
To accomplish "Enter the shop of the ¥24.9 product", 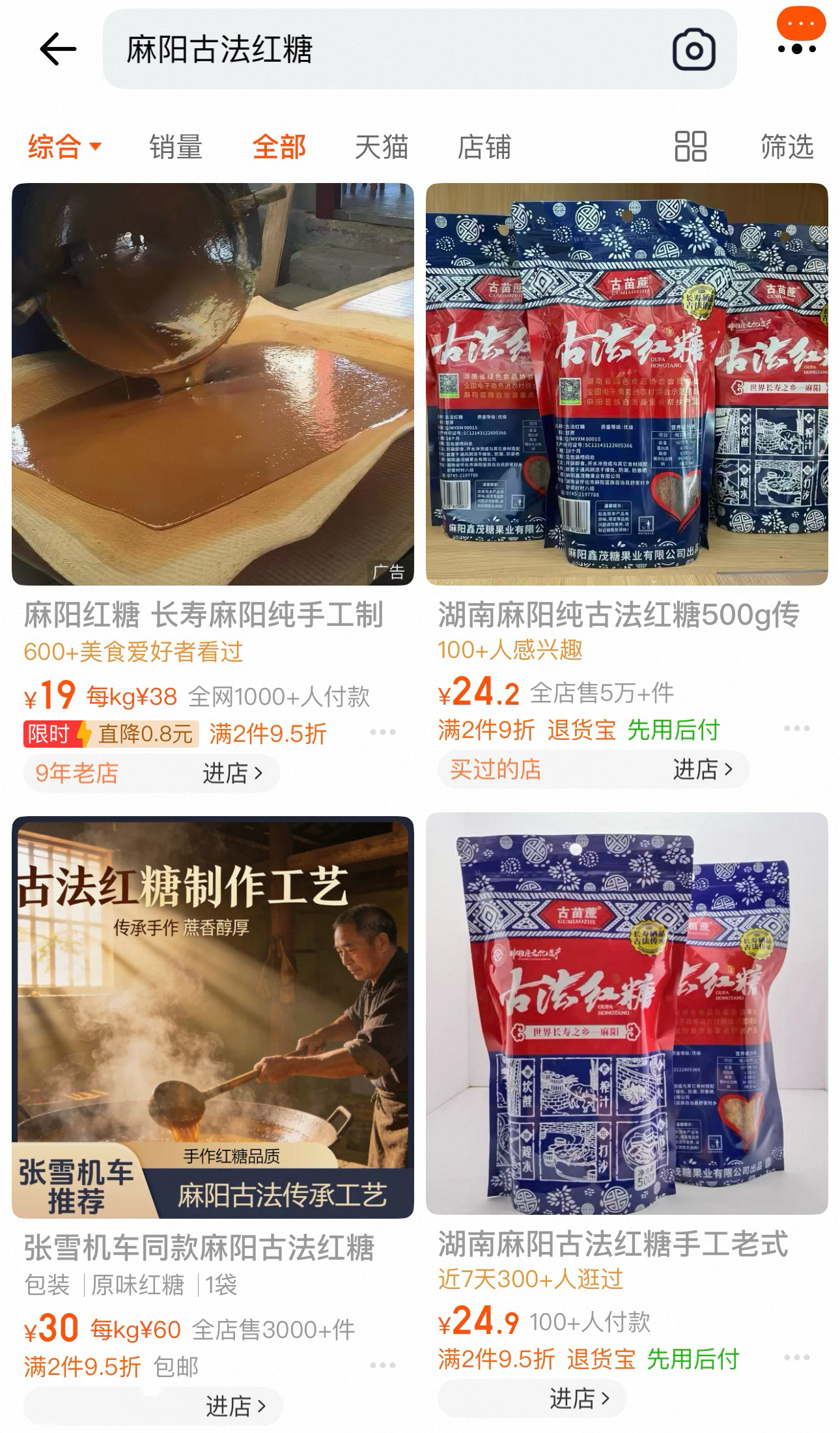I will click(579, 1398).
